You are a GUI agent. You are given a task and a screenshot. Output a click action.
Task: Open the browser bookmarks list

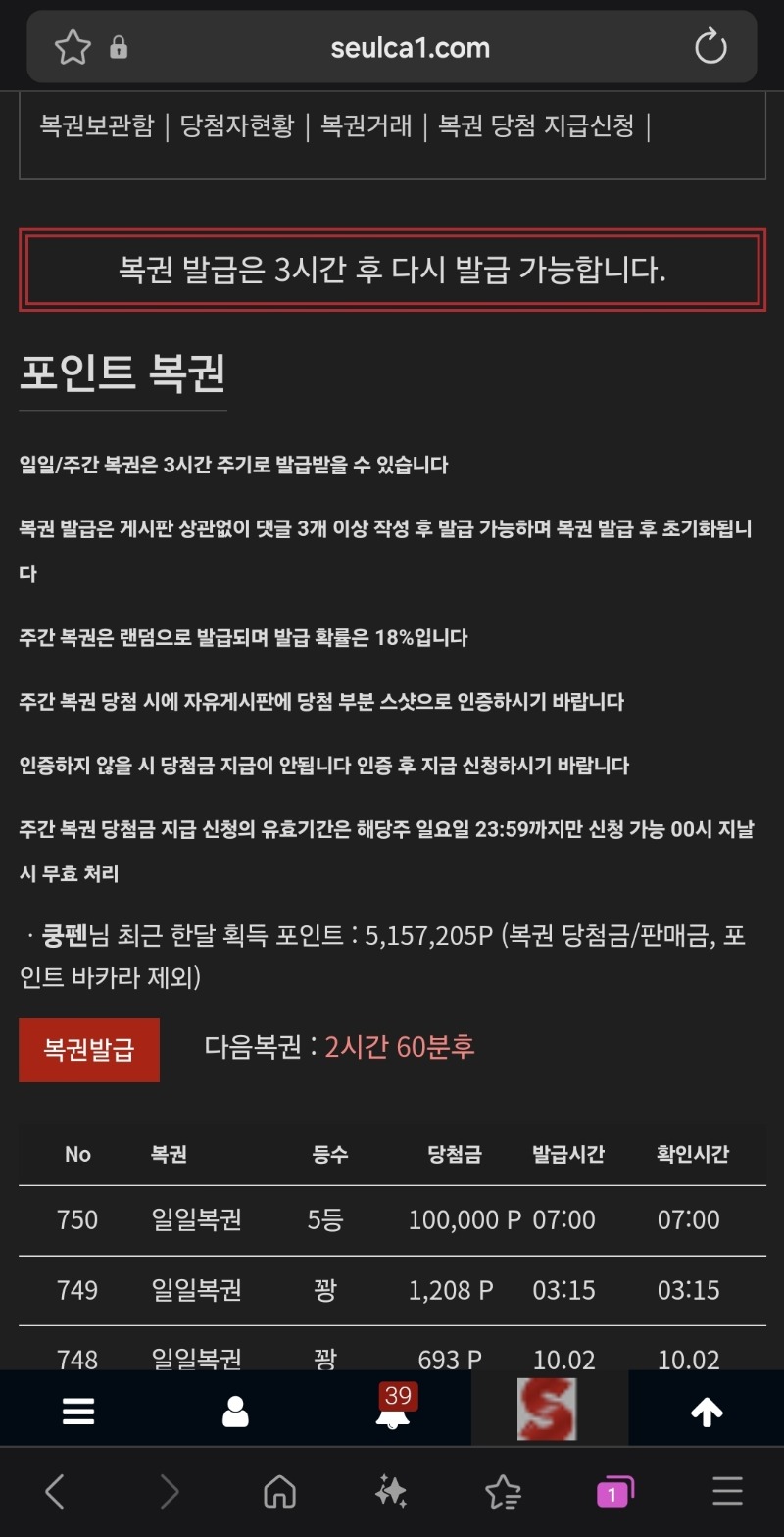pos(503,1492)
